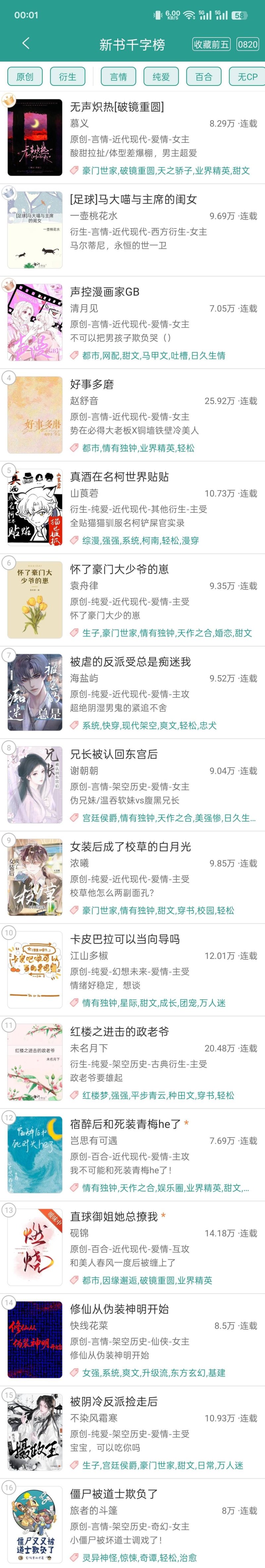The width and height of the screenshot is (265, 1568).
Task: Open the novel 无声炽热[破镜重圆]
Action: (x=117, y=107)
